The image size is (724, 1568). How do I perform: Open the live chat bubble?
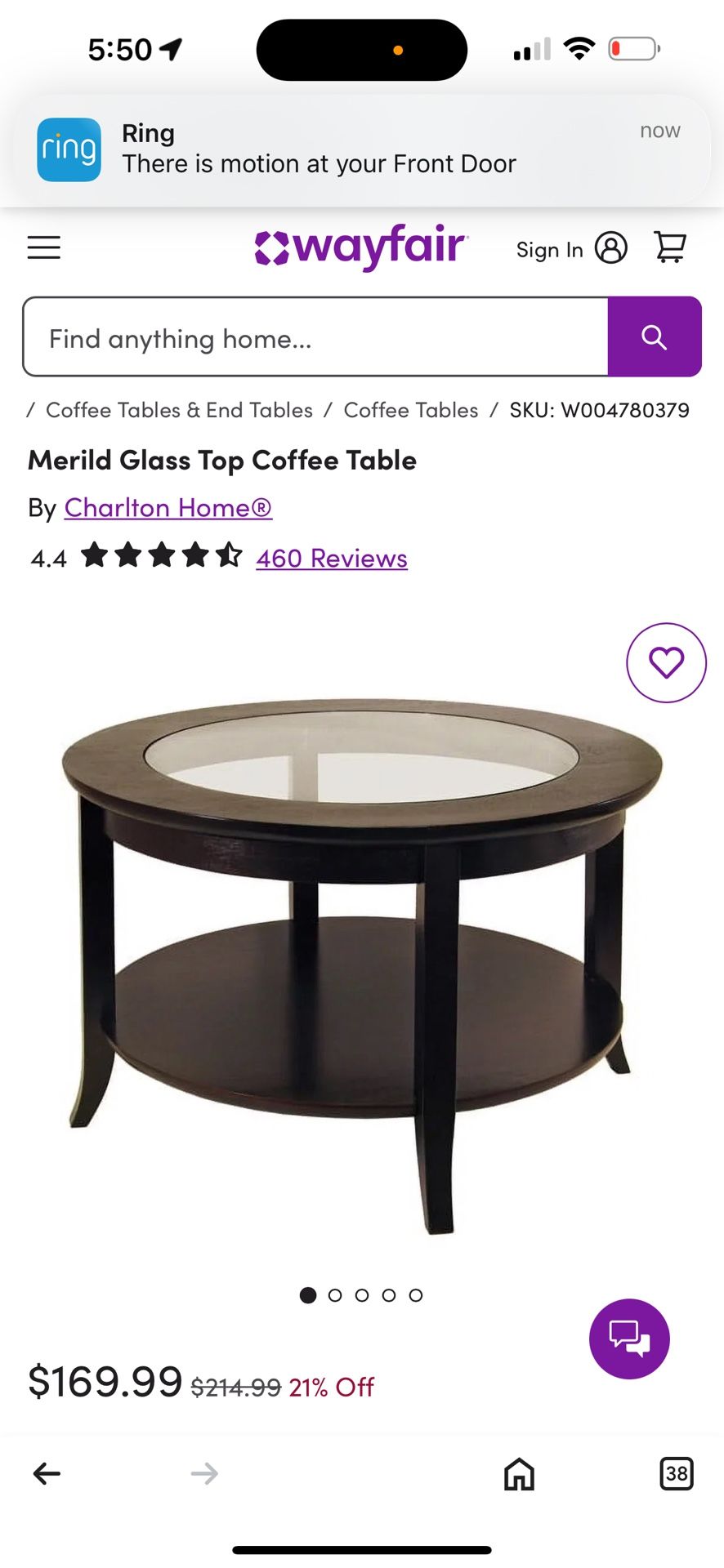click(629, 1339)
